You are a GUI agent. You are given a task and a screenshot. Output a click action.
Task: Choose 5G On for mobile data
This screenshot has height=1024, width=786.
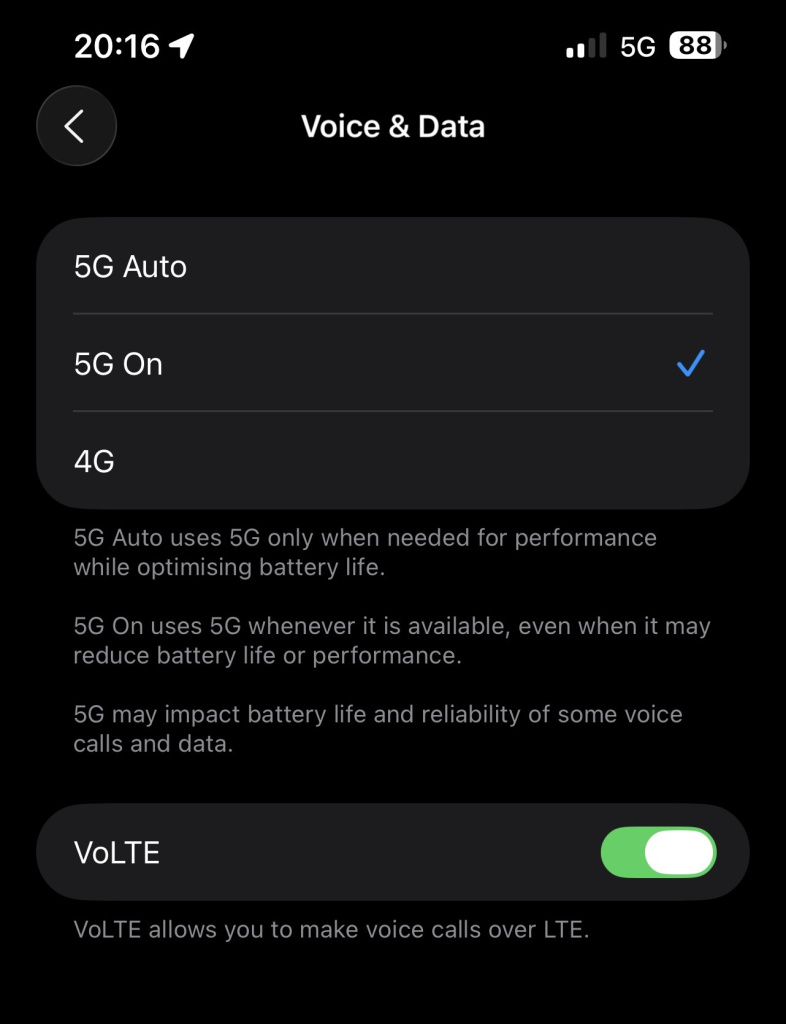click(392, 364)
